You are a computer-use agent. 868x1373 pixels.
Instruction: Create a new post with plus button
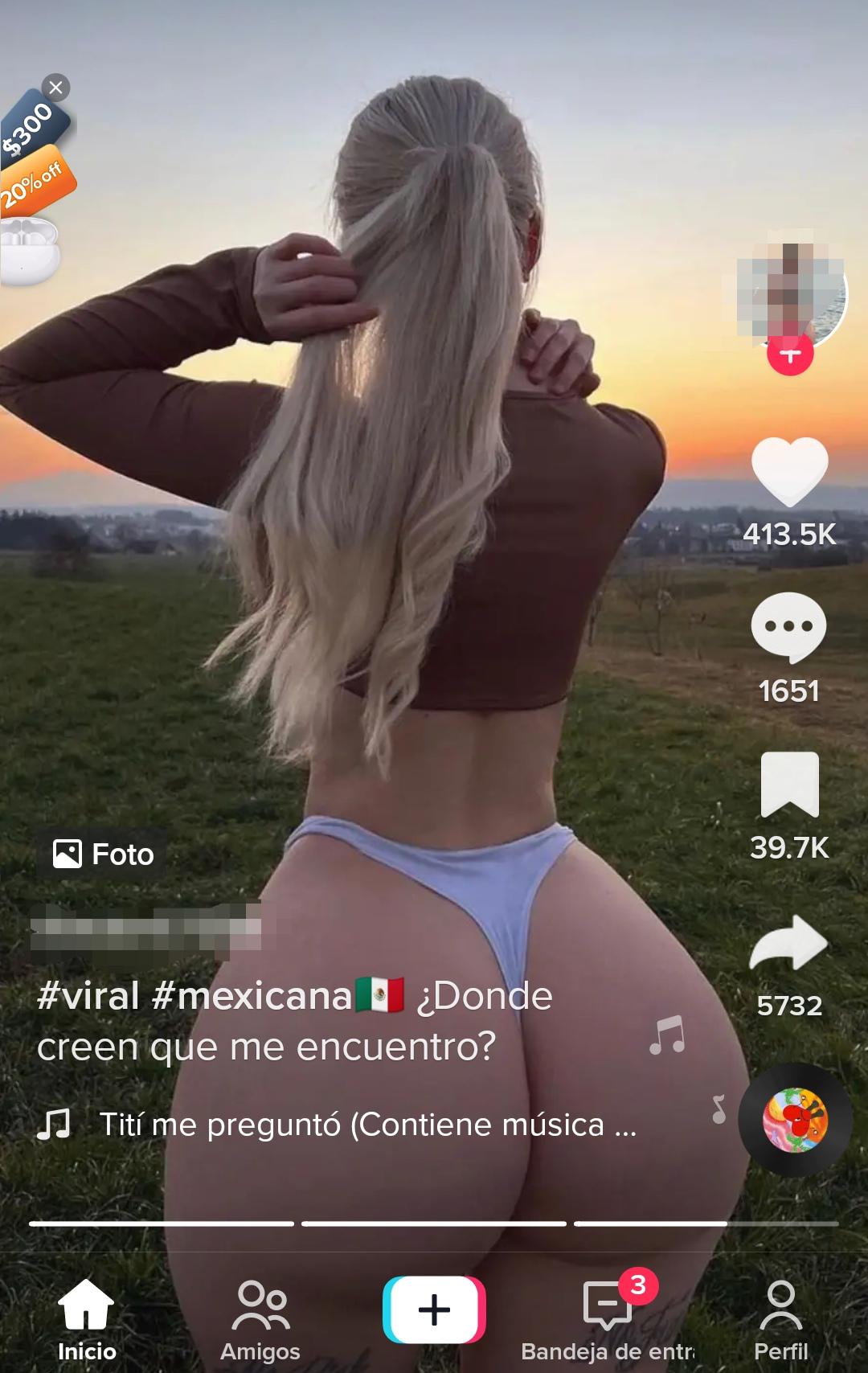click(x=434, y=1310)
